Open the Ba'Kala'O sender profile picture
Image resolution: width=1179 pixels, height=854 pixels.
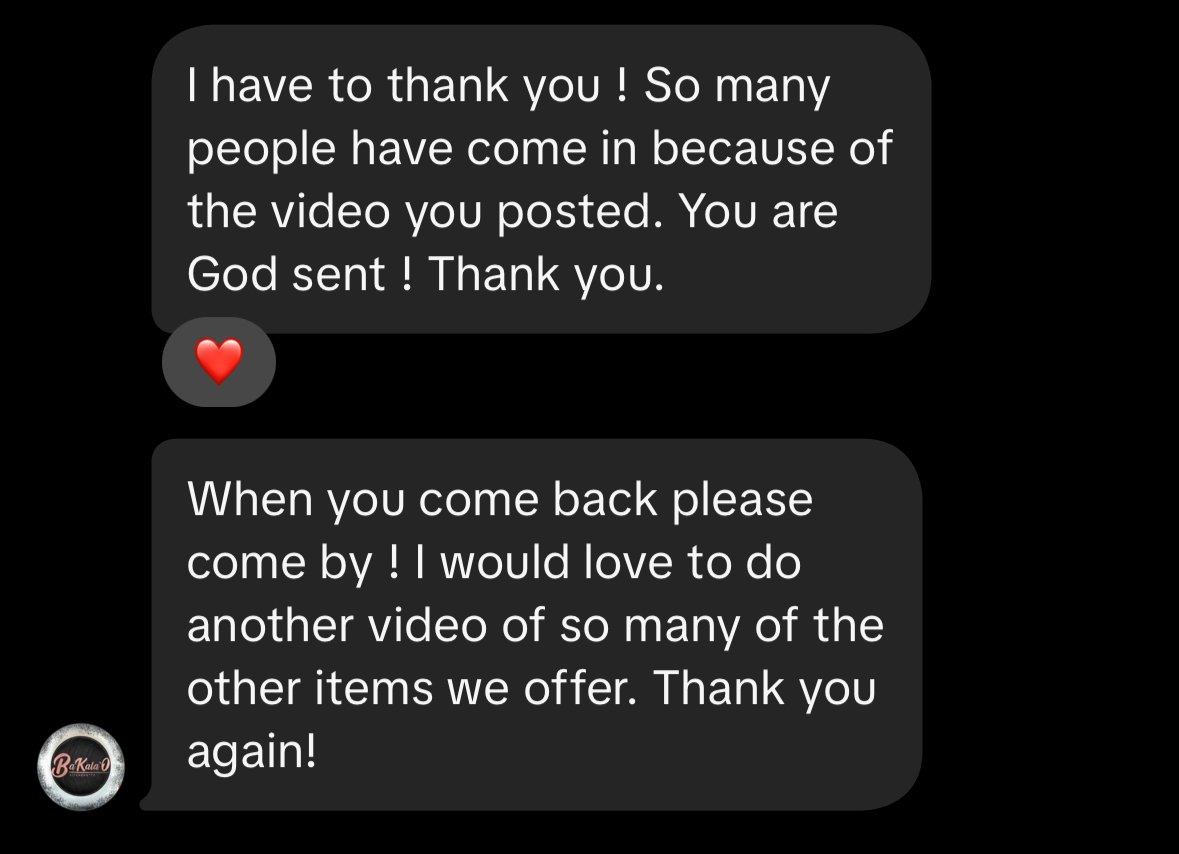pyautogui.click(x=81, y=767)
